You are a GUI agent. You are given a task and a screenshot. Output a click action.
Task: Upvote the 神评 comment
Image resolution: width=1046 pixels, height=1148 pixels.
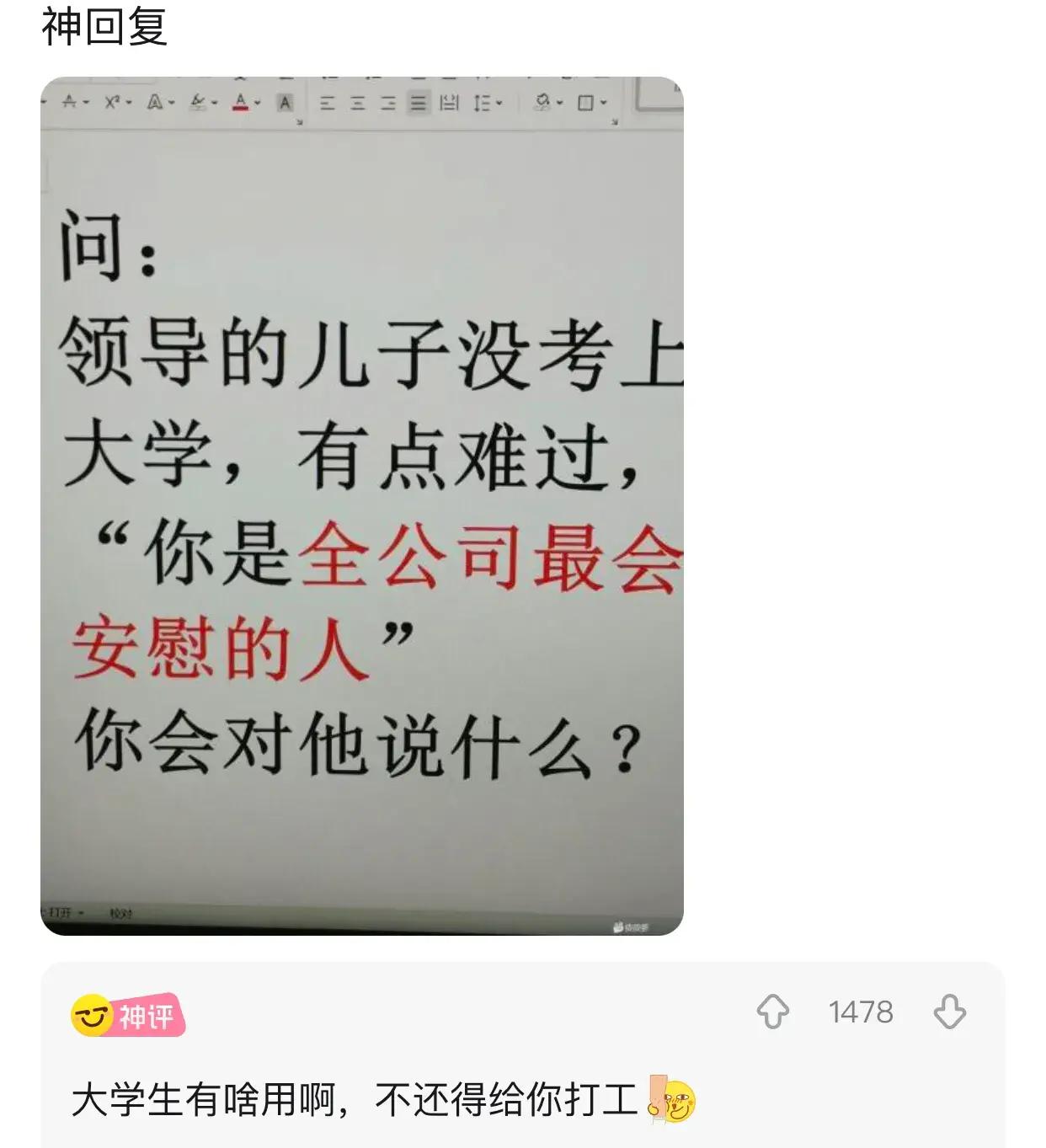[x=772, y=1012]
